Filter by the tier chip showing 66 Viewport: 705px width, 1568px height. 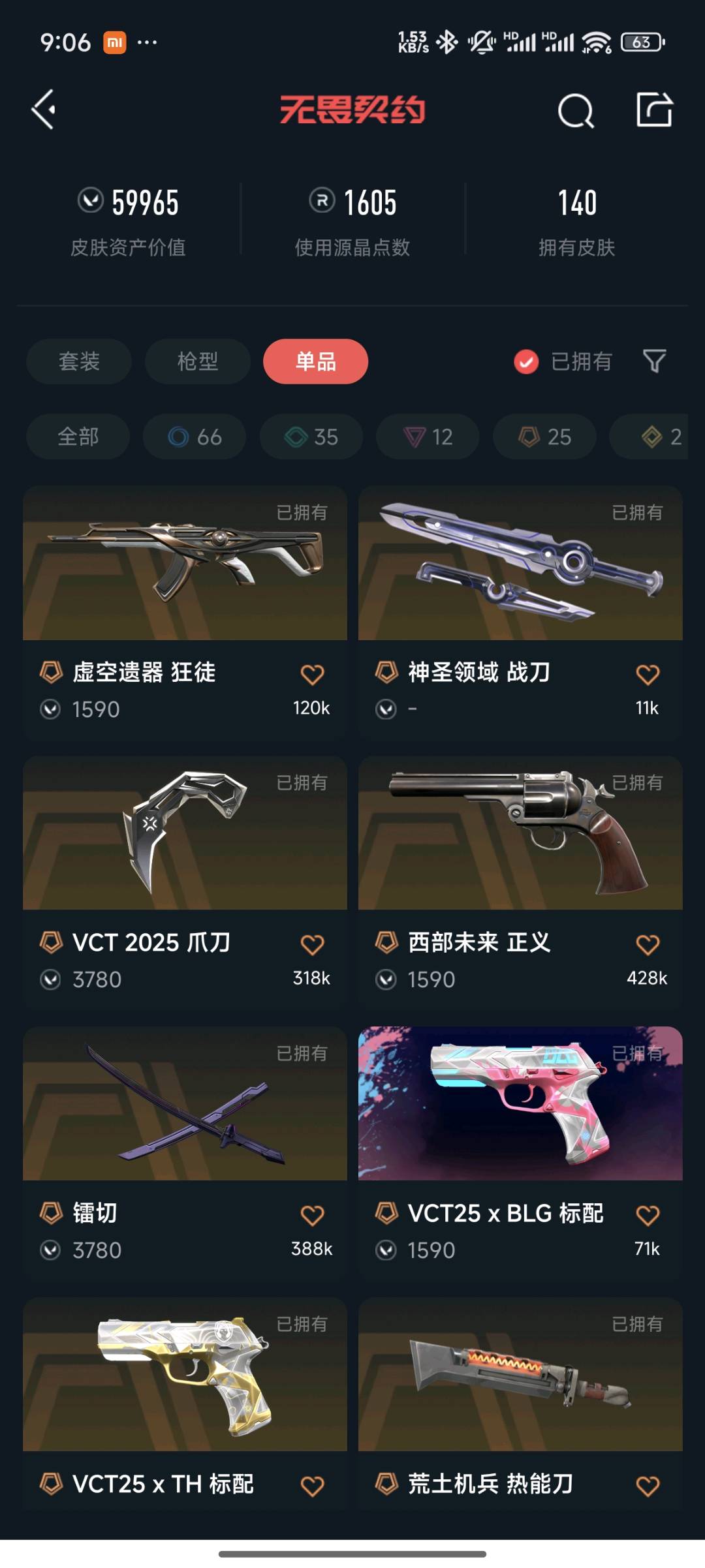click(x=195, y=437)
